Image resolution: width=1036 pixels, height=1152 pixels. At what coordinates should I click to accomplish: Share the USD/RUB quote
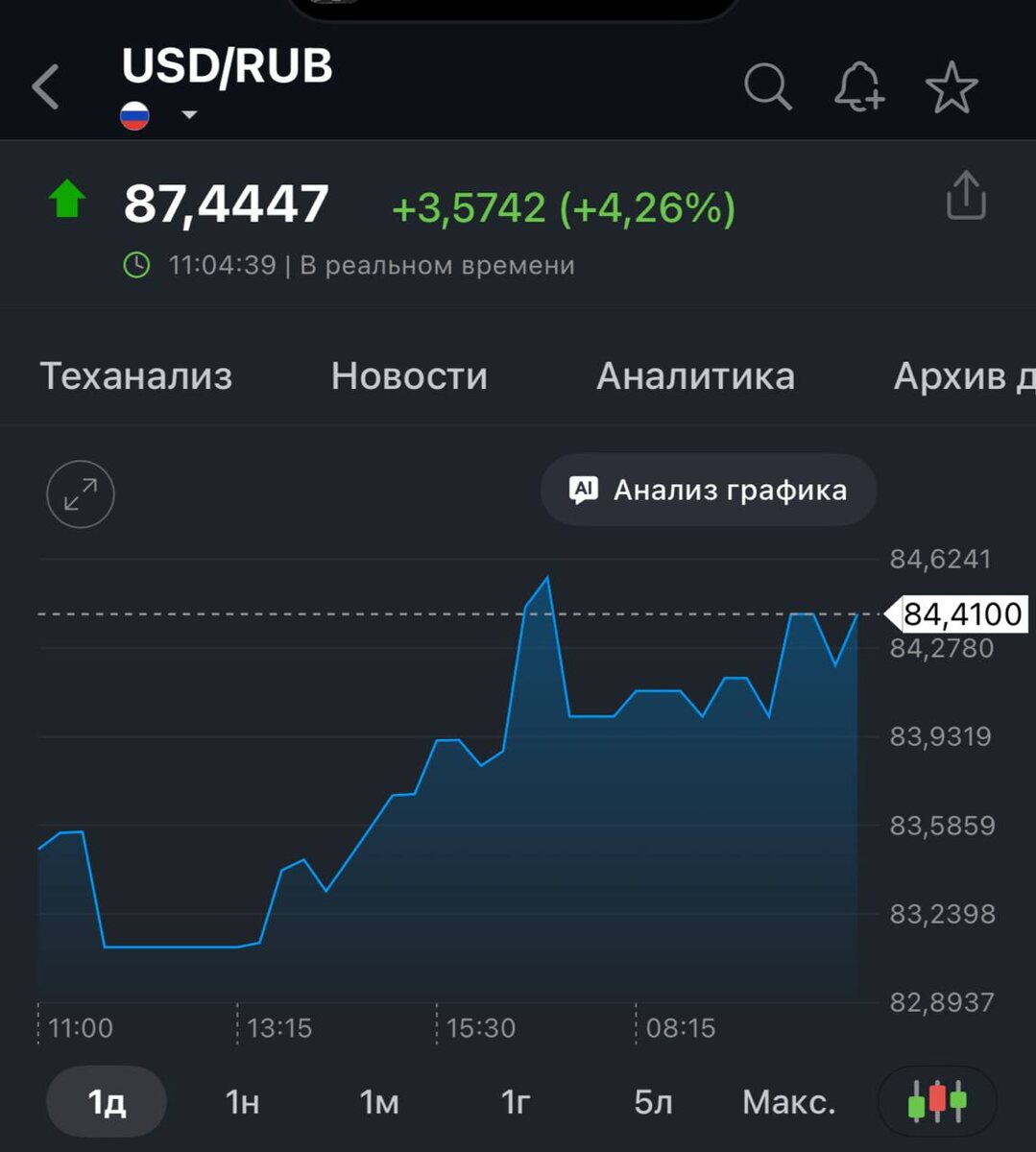pyautogui.click(x=966, y=197)
